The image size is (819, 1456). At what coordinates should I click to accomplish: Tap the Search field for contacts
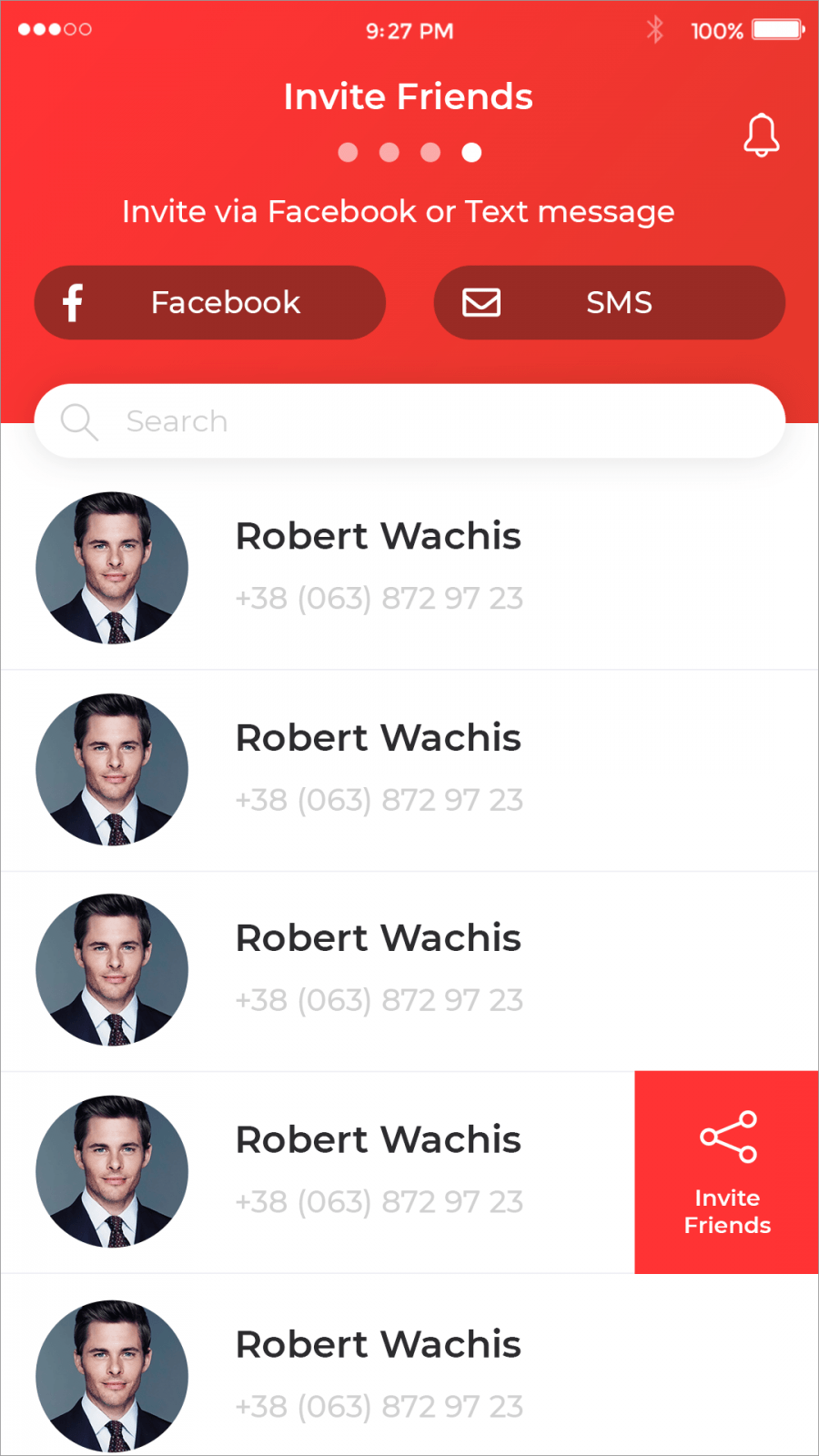point(409,421)
